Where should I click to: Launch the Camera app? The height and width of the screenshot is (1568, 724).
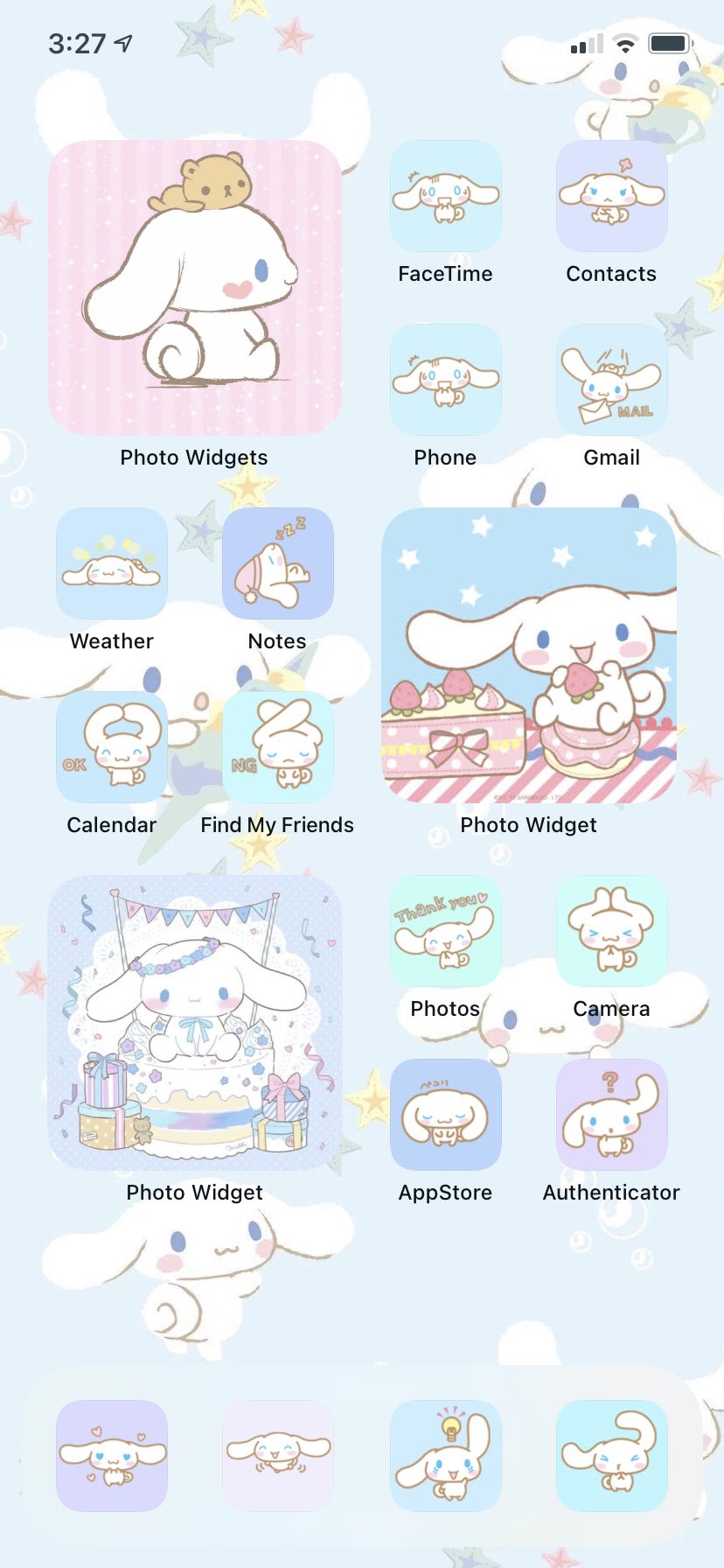[611, 931]
